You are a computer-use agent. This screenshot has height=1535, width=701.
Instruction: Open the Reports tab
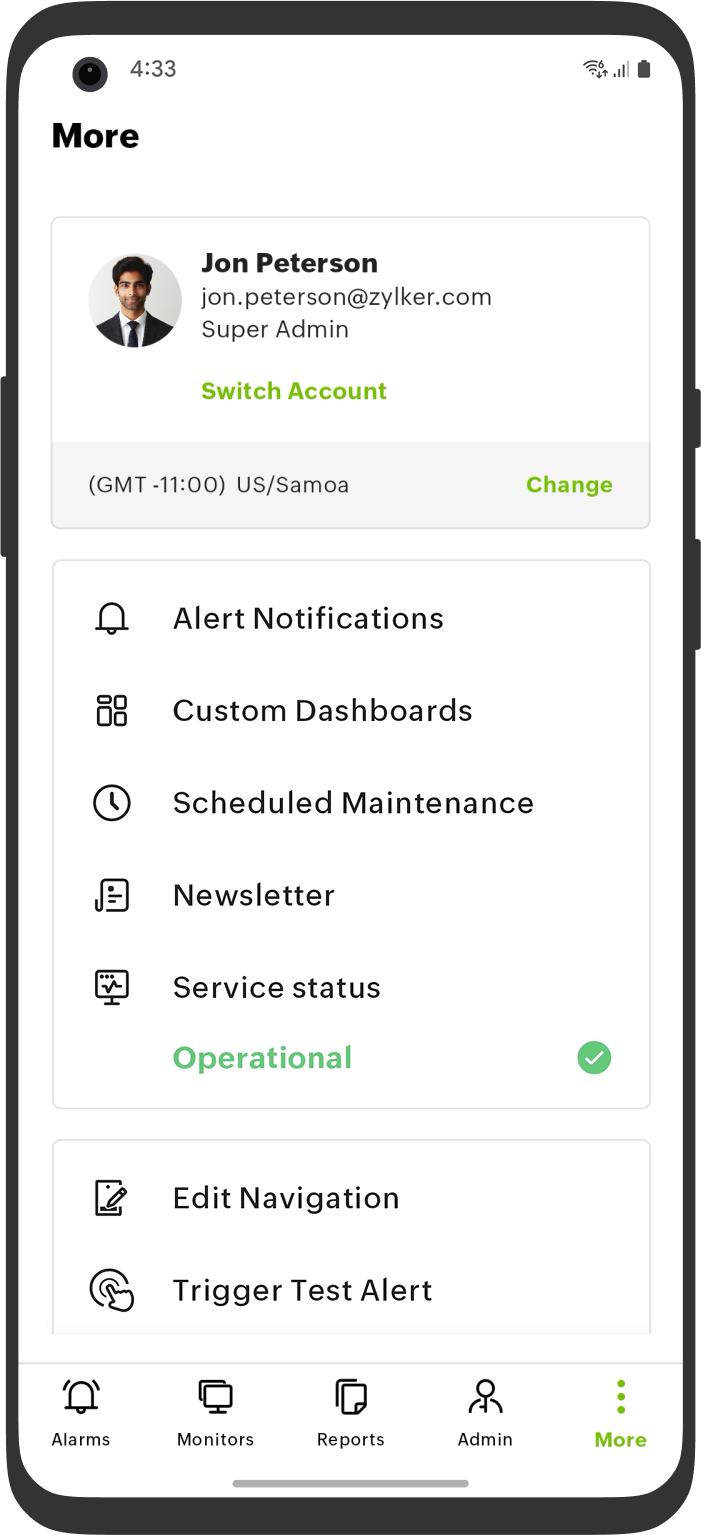(350, 1412)
